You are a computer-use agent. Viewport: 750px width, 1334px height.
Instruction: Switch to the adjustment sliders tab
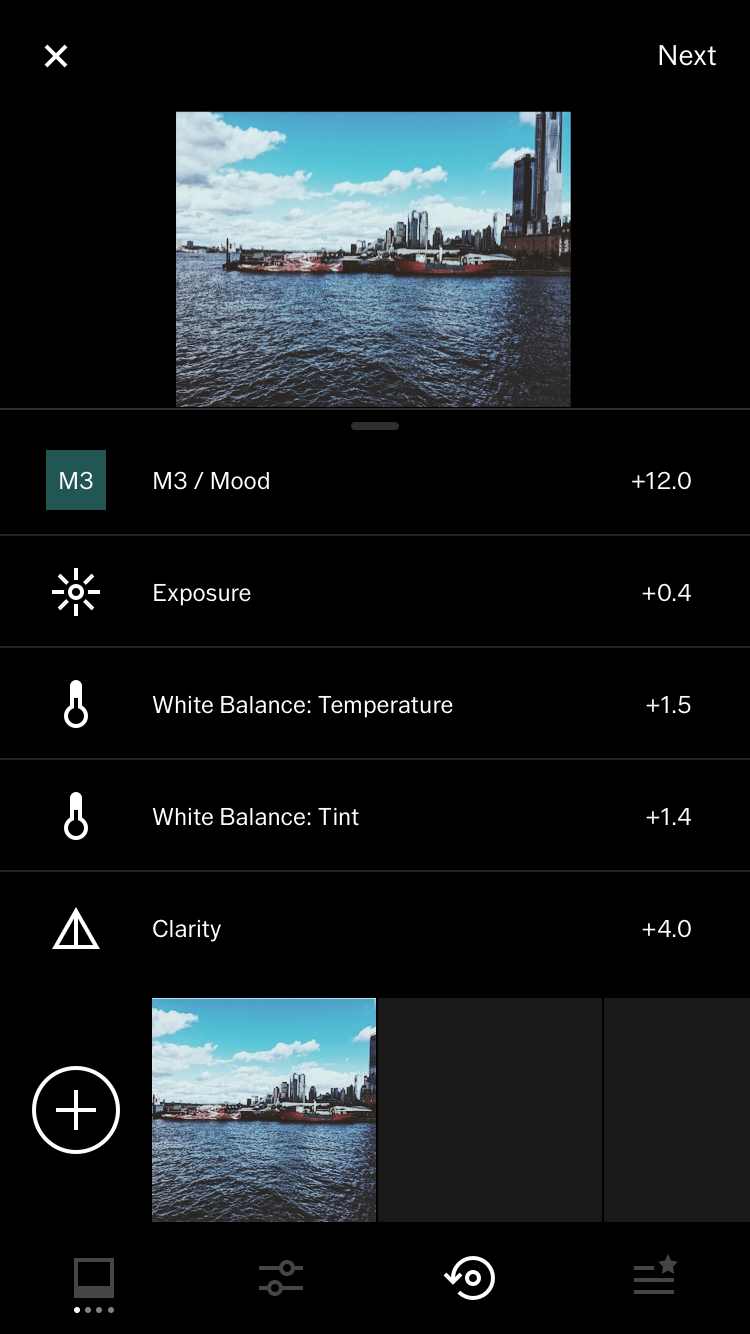click(x=280, y=1278)
